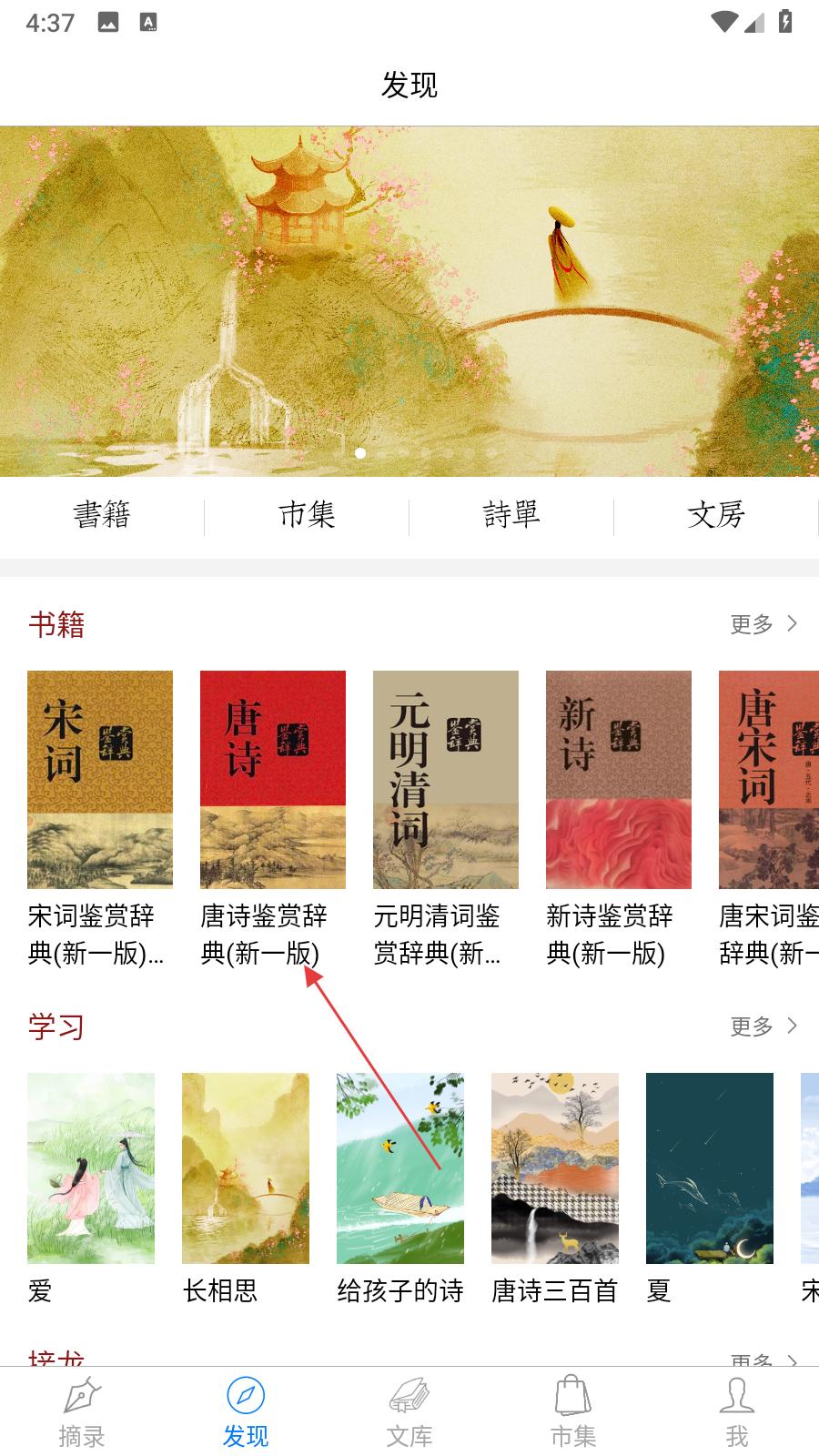Show more in the 学习 section
This screenshot has width=819, height=1456.
click(763, 1026)
